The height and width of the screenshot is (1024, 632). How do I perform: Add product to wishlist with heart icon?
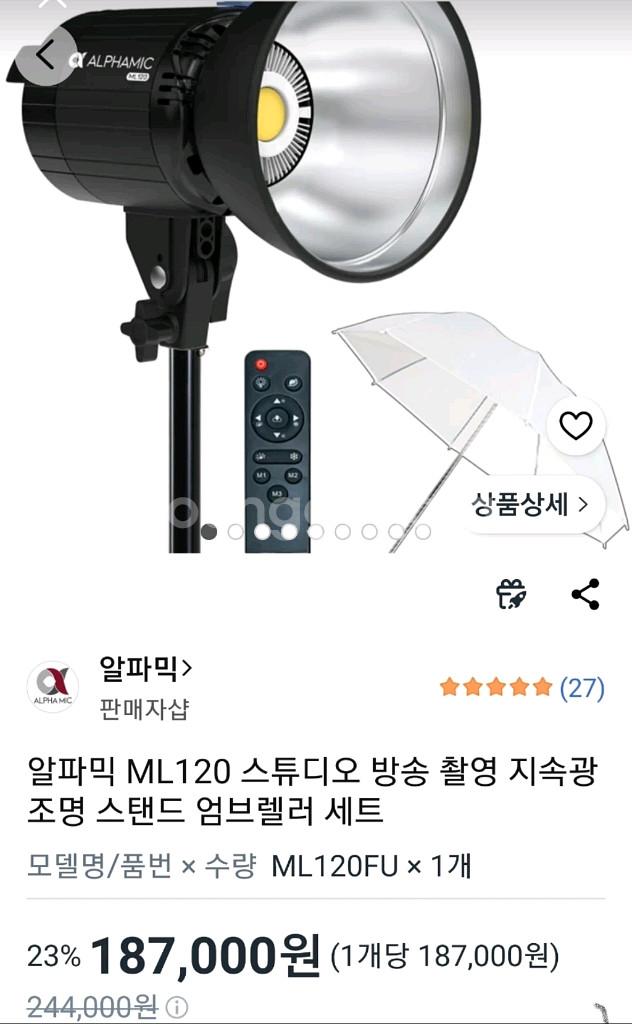tap(576, 427)
